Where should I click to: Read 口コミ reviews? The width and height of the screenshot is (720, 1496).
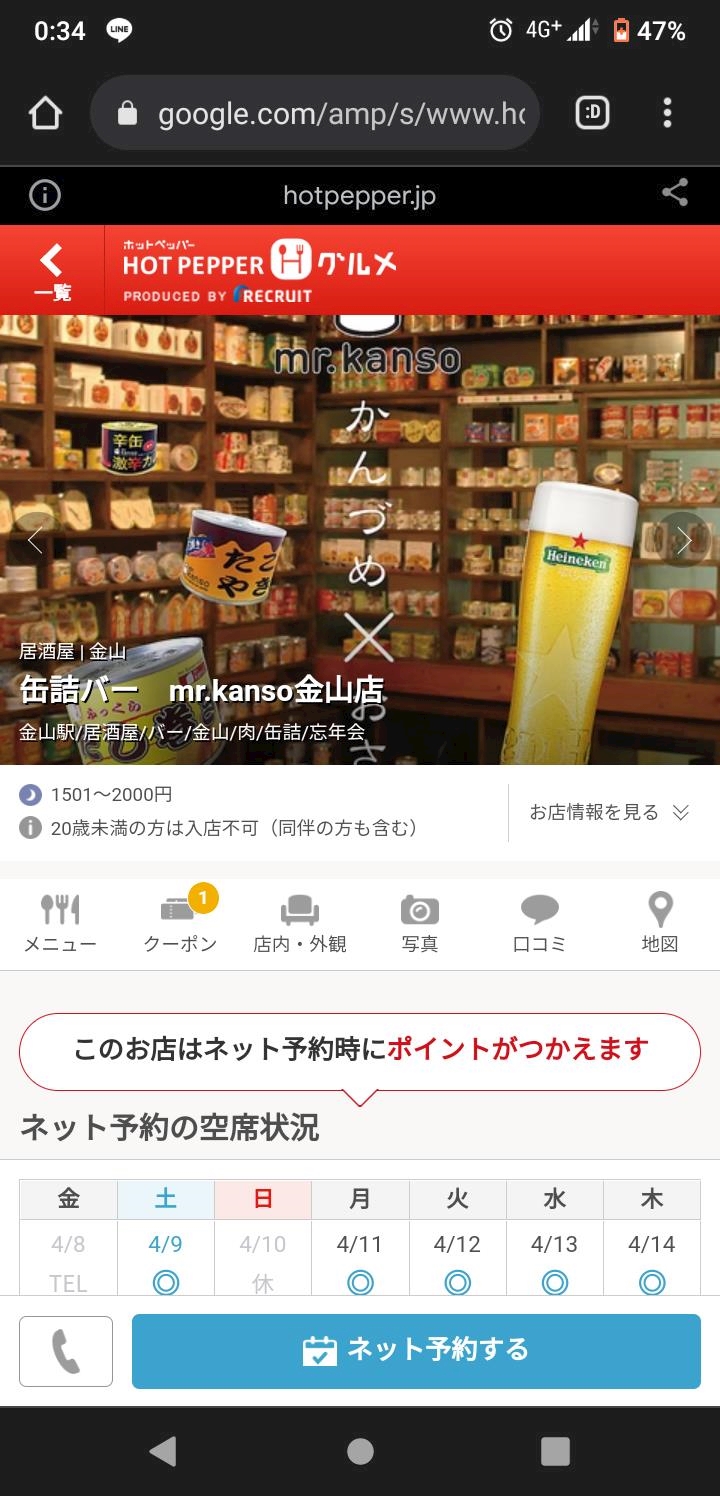[540, 923]
